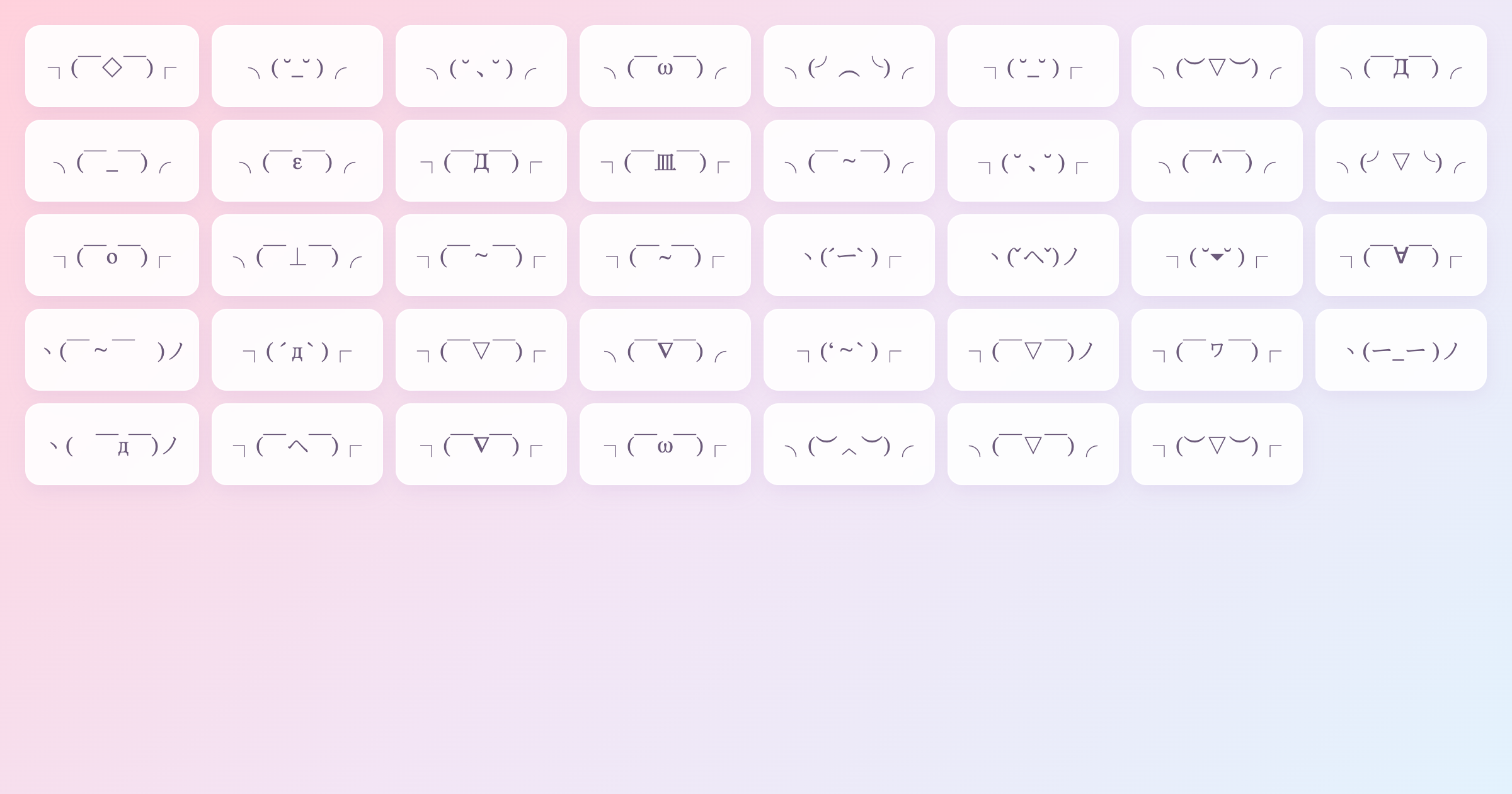Pick the ╮(￣_￣)╭ underscore-mouth shrug card
Screen dimensions: 1512x794
112,161
